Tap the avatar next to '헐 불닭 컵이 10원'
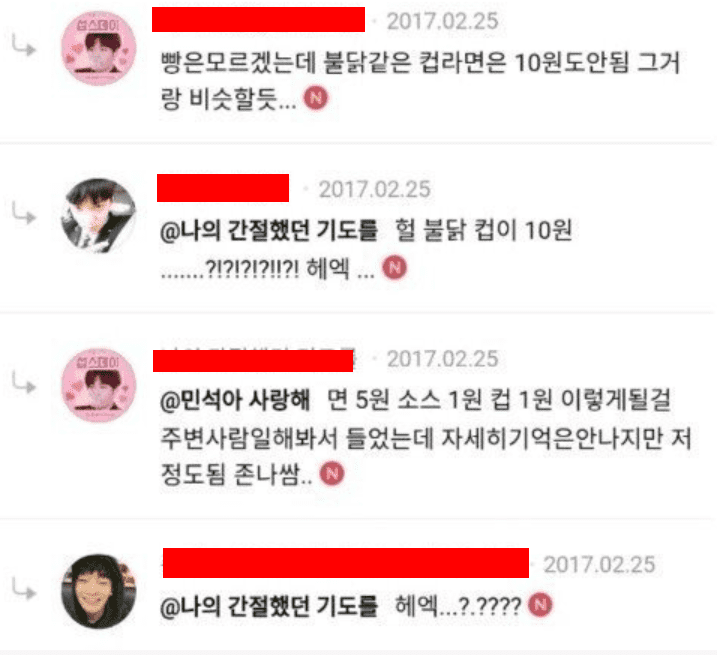Screen dimensions: 717x655 tap(100, 217)
